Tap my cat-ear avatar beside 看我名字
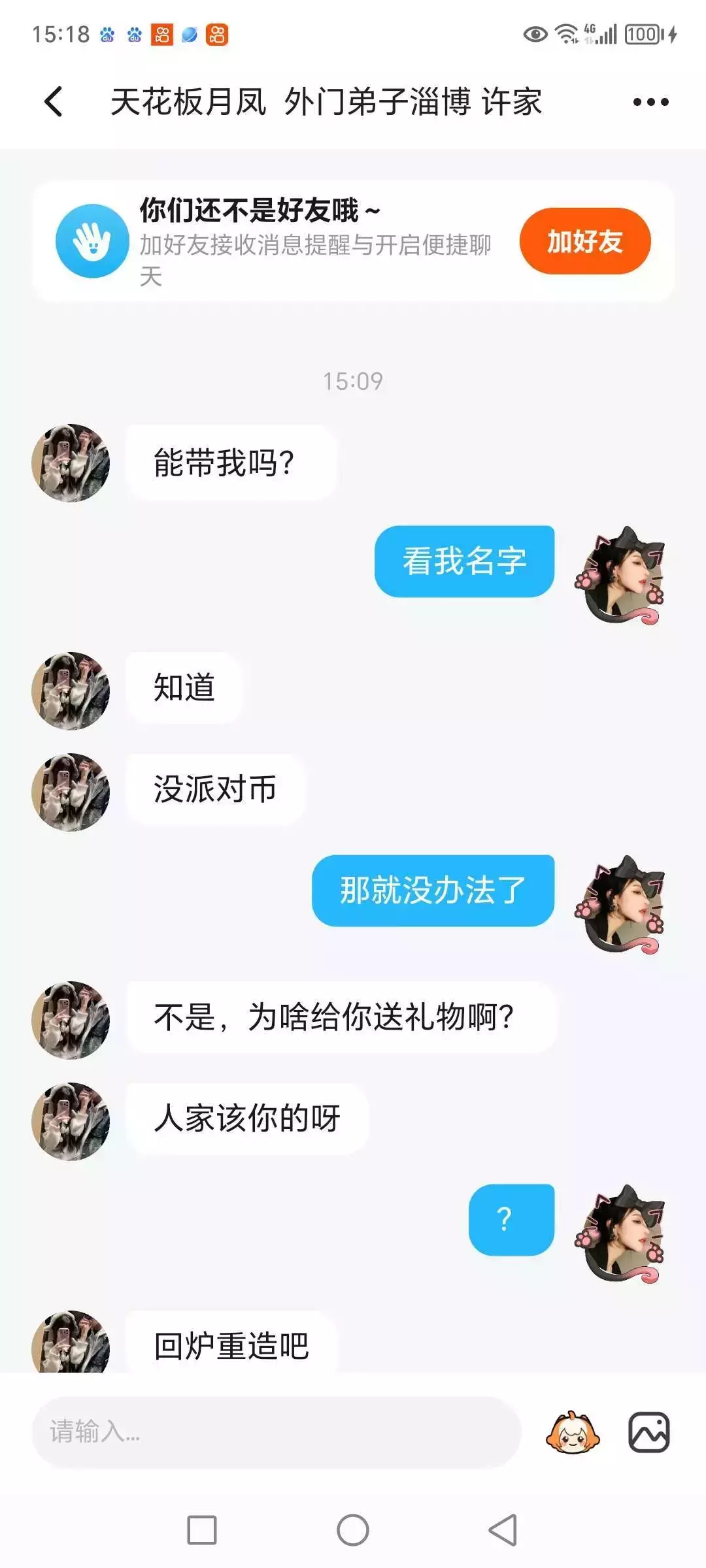 tap(621, 575)
